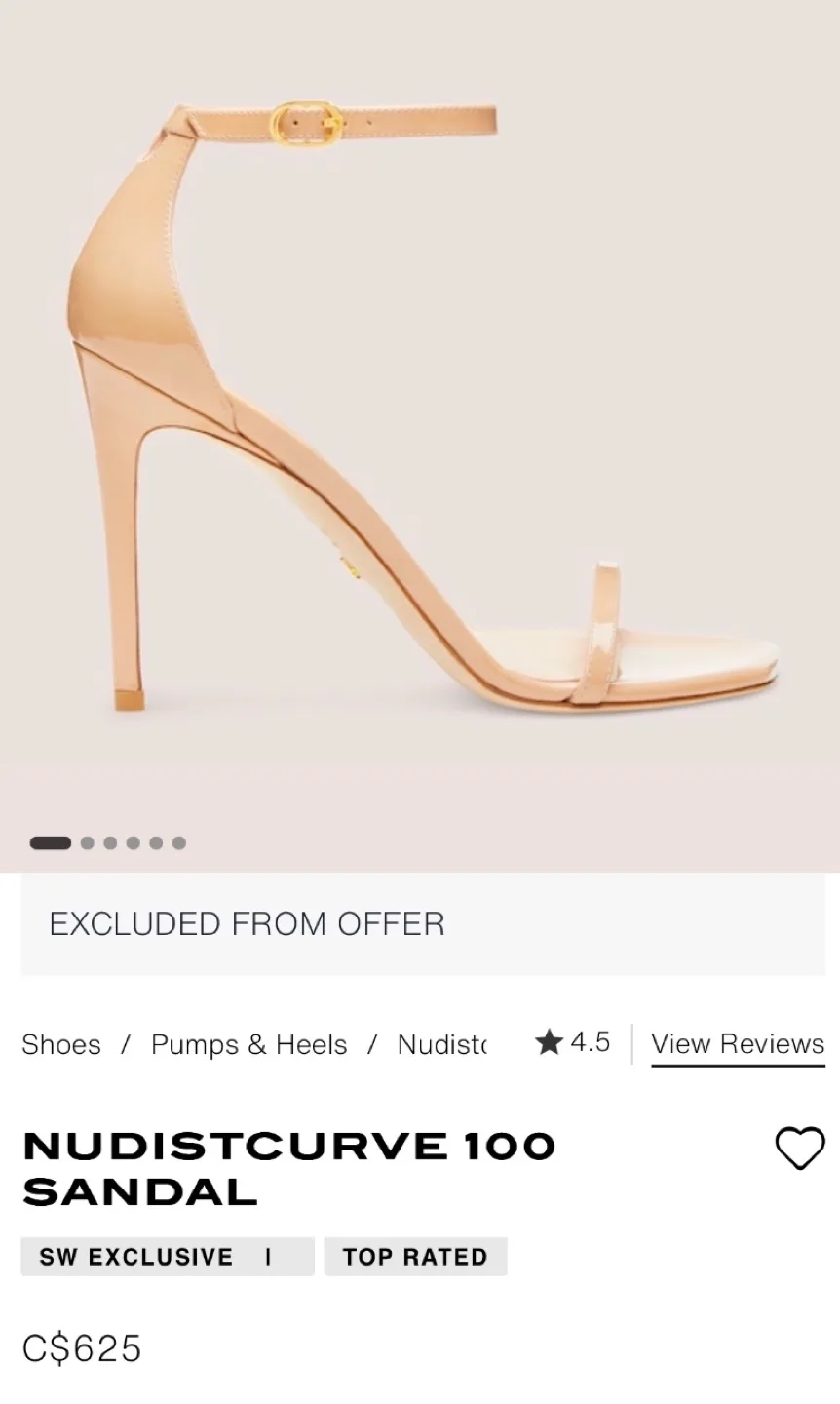Select the last carousel dot
Viewport: 840px width, 1404px height.
click(178, 841)
